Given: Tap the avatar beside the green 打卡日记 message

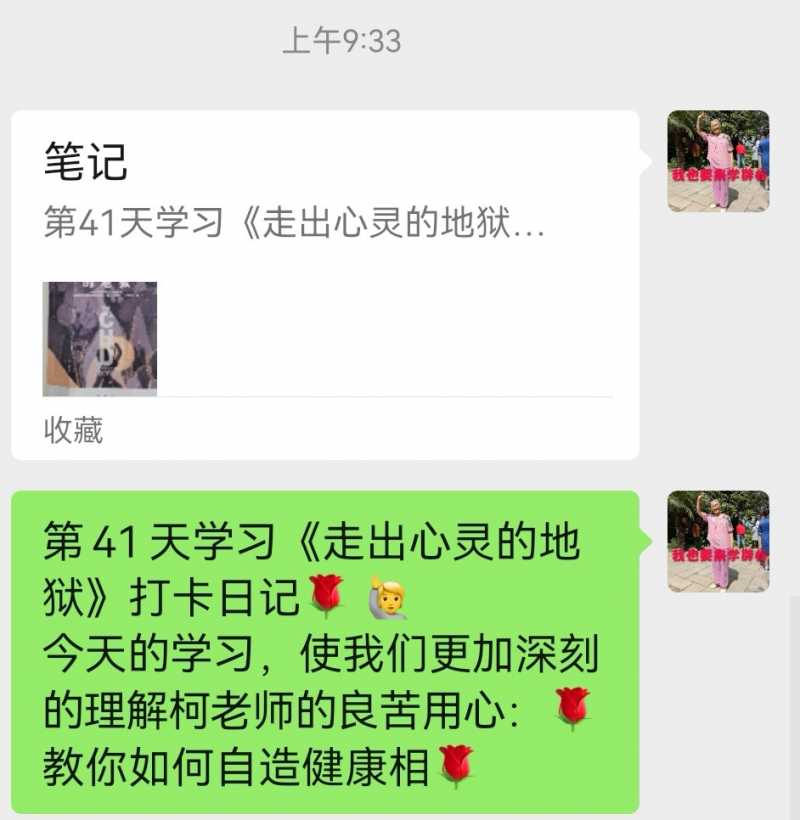Looking at the screenshot, I should (718, 541).
